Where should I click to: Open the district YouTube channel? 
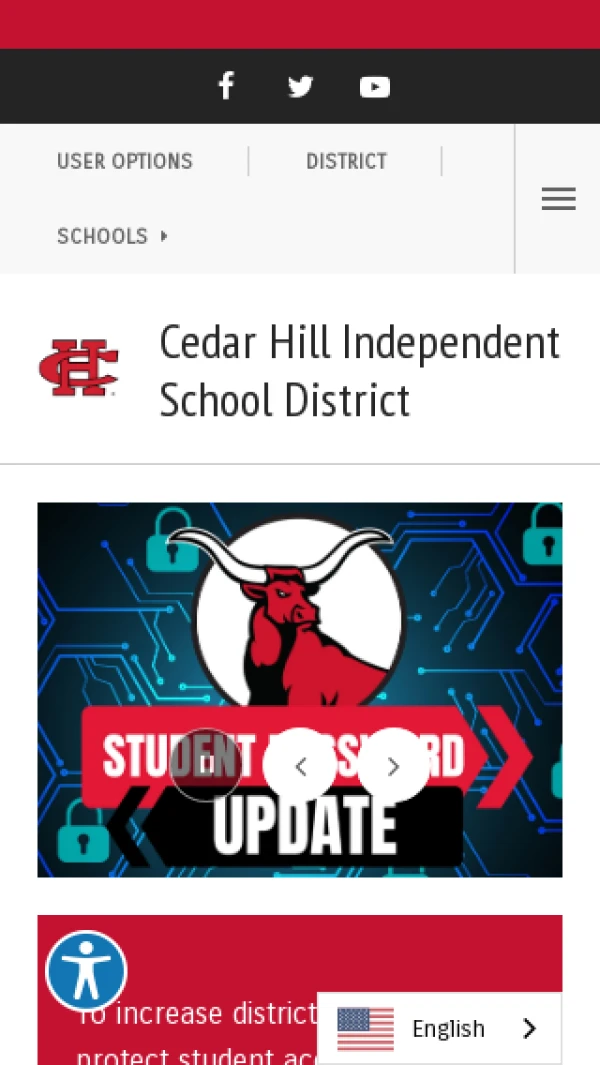(x=374, y=87)
